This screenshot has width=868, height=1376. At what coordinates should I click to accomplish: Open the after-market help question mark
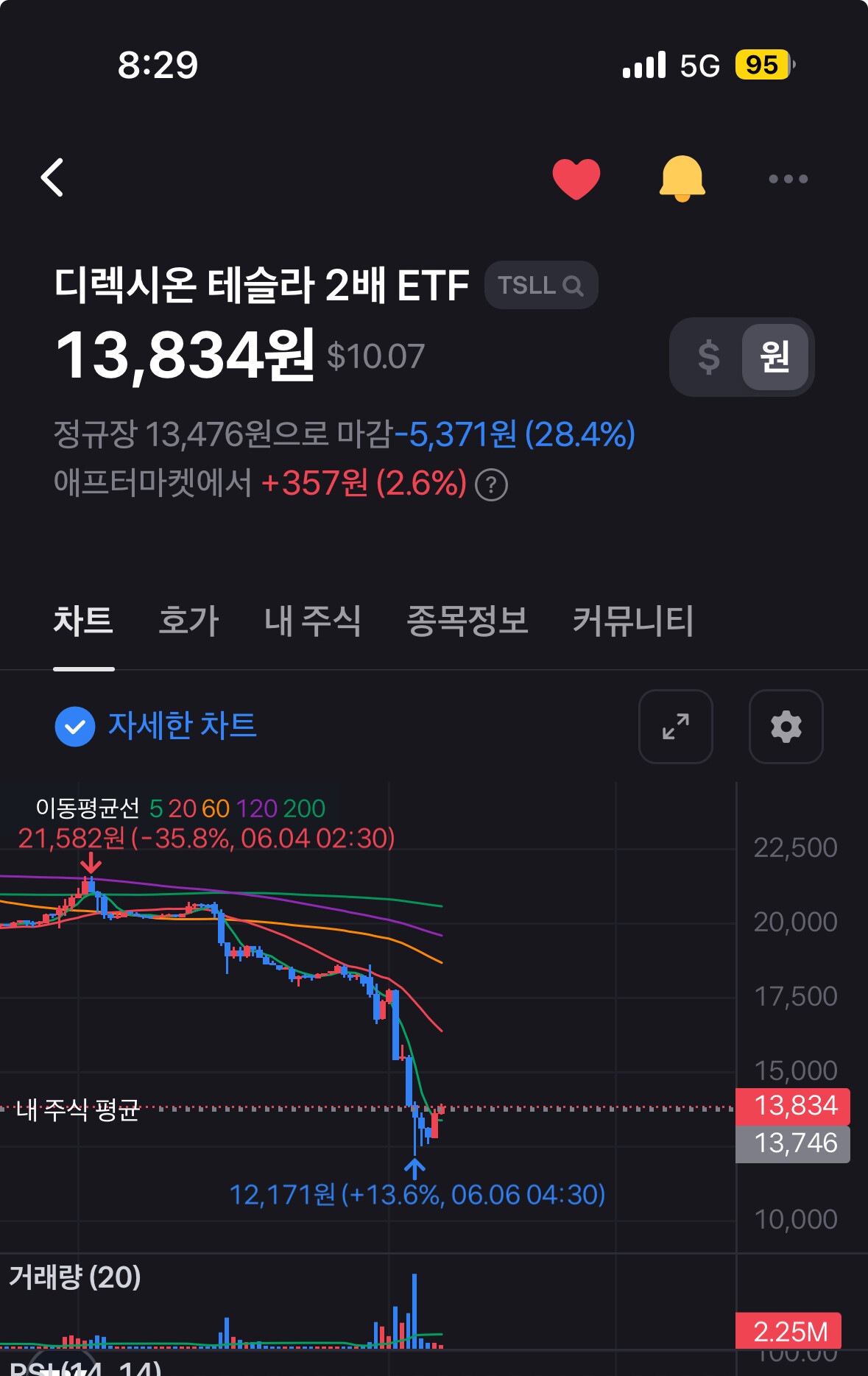(492, 485)
